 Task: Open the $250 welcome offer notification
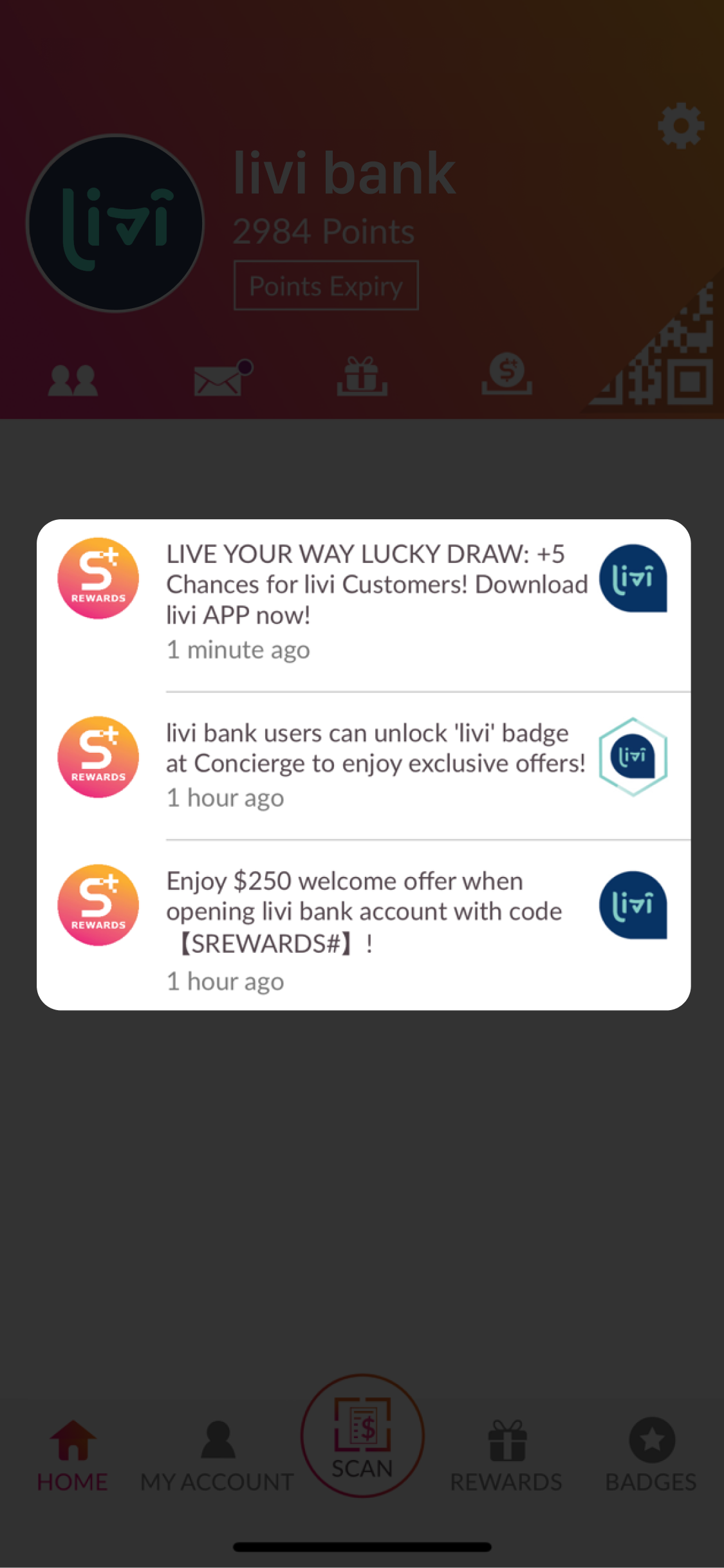click(x=364, y=924)
